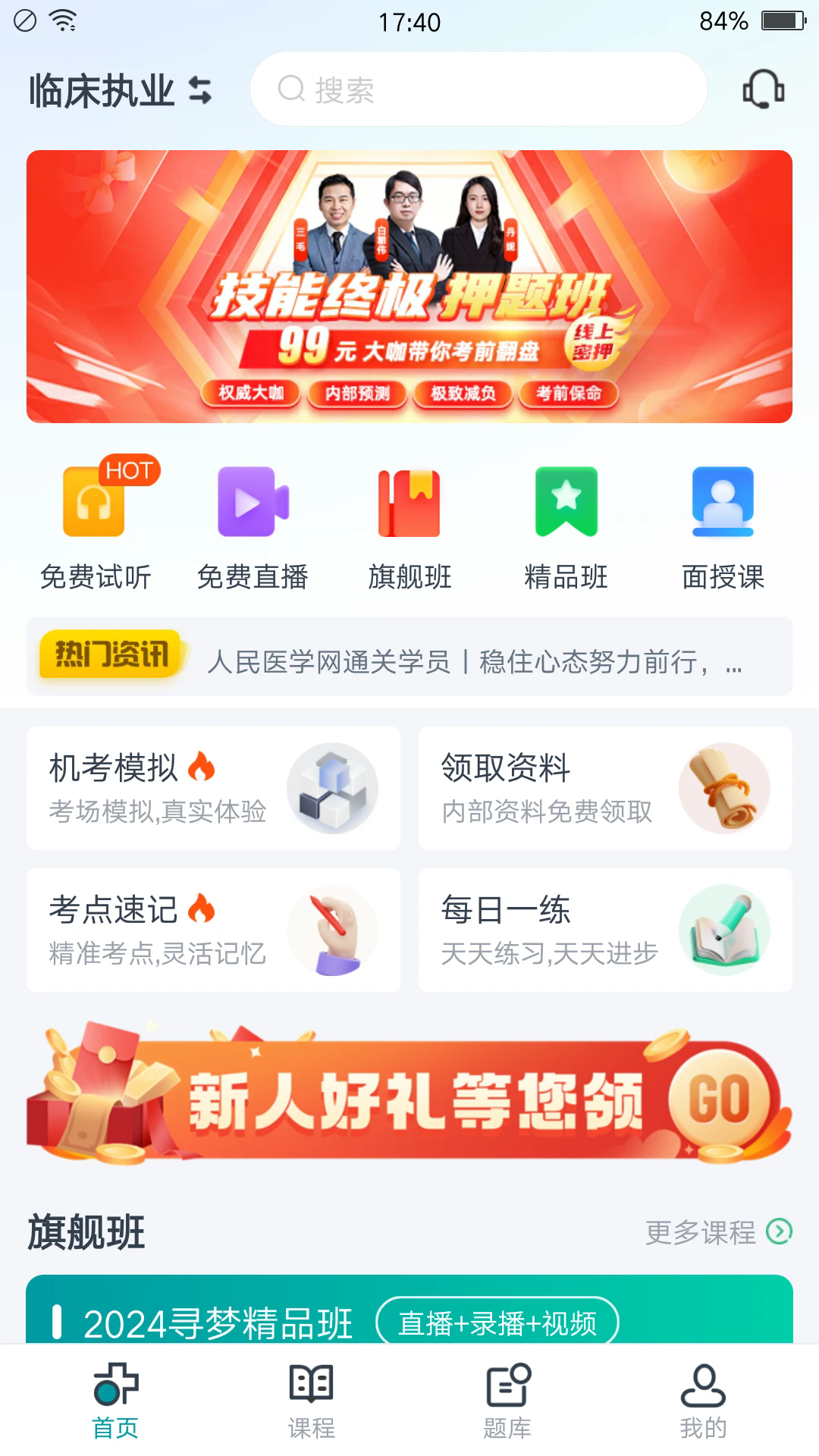
Task: Tap the 搜索 search box
Action: tap(478, 89)
